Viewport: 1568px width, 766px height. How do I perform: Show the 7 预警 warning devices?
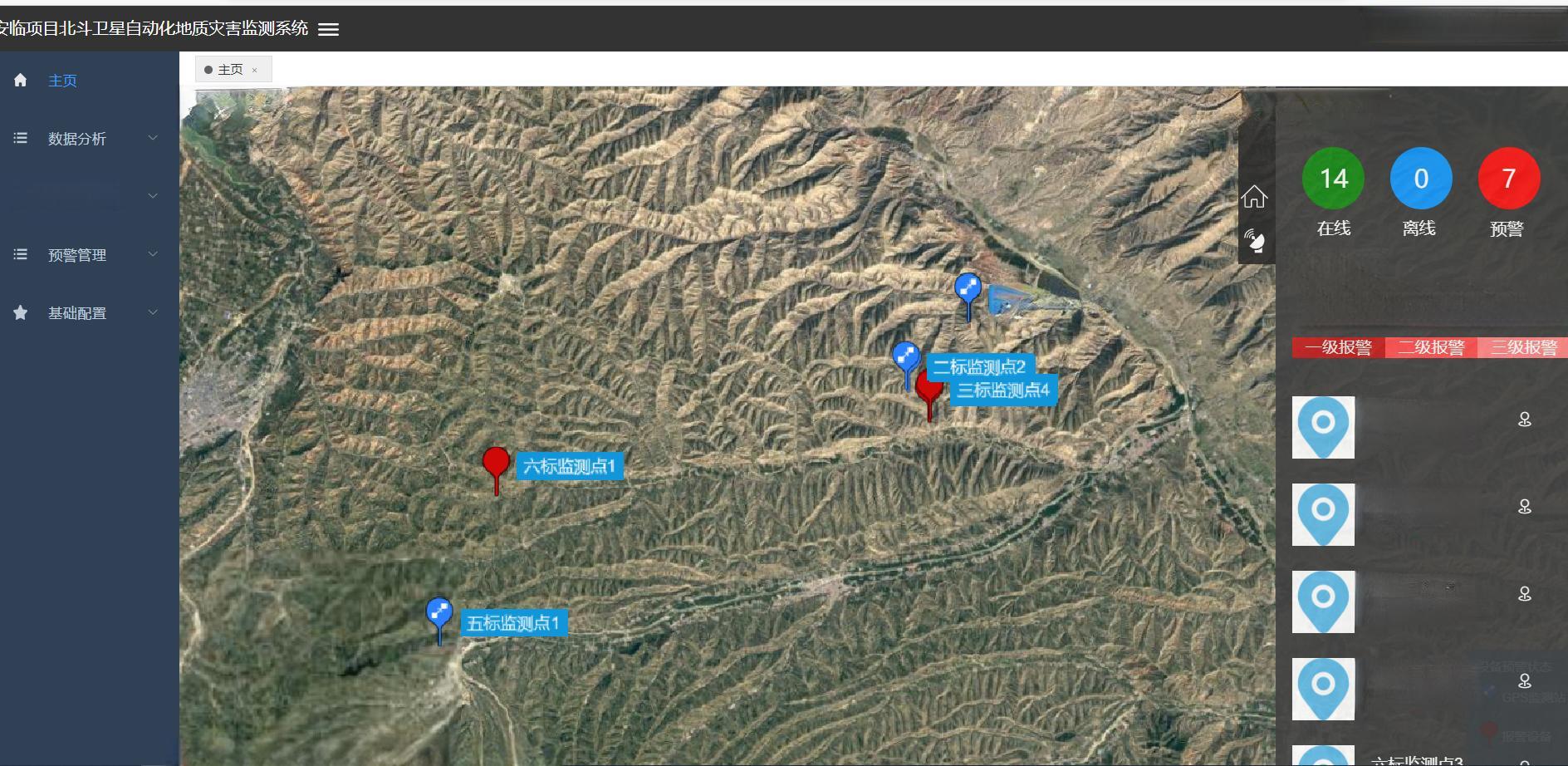1508,179
